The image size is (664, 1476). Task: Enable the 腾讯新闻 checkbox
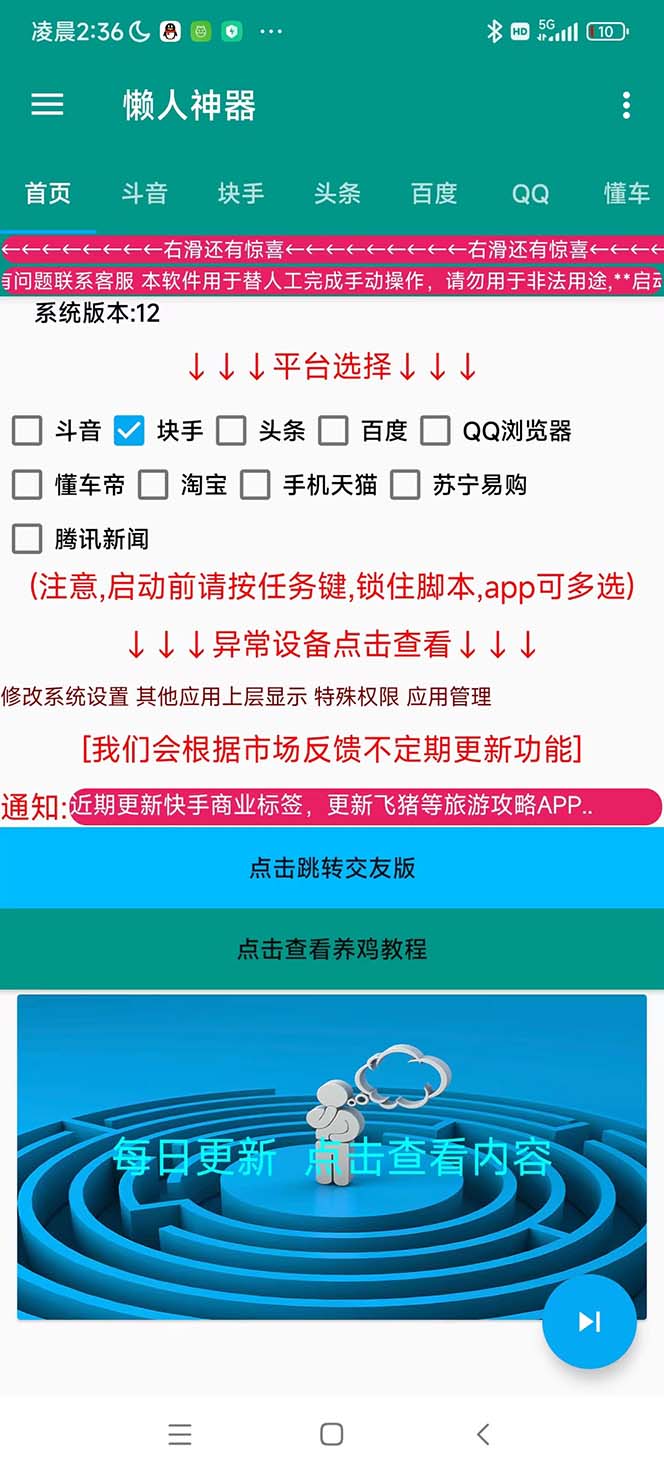(x=28, y=539)
